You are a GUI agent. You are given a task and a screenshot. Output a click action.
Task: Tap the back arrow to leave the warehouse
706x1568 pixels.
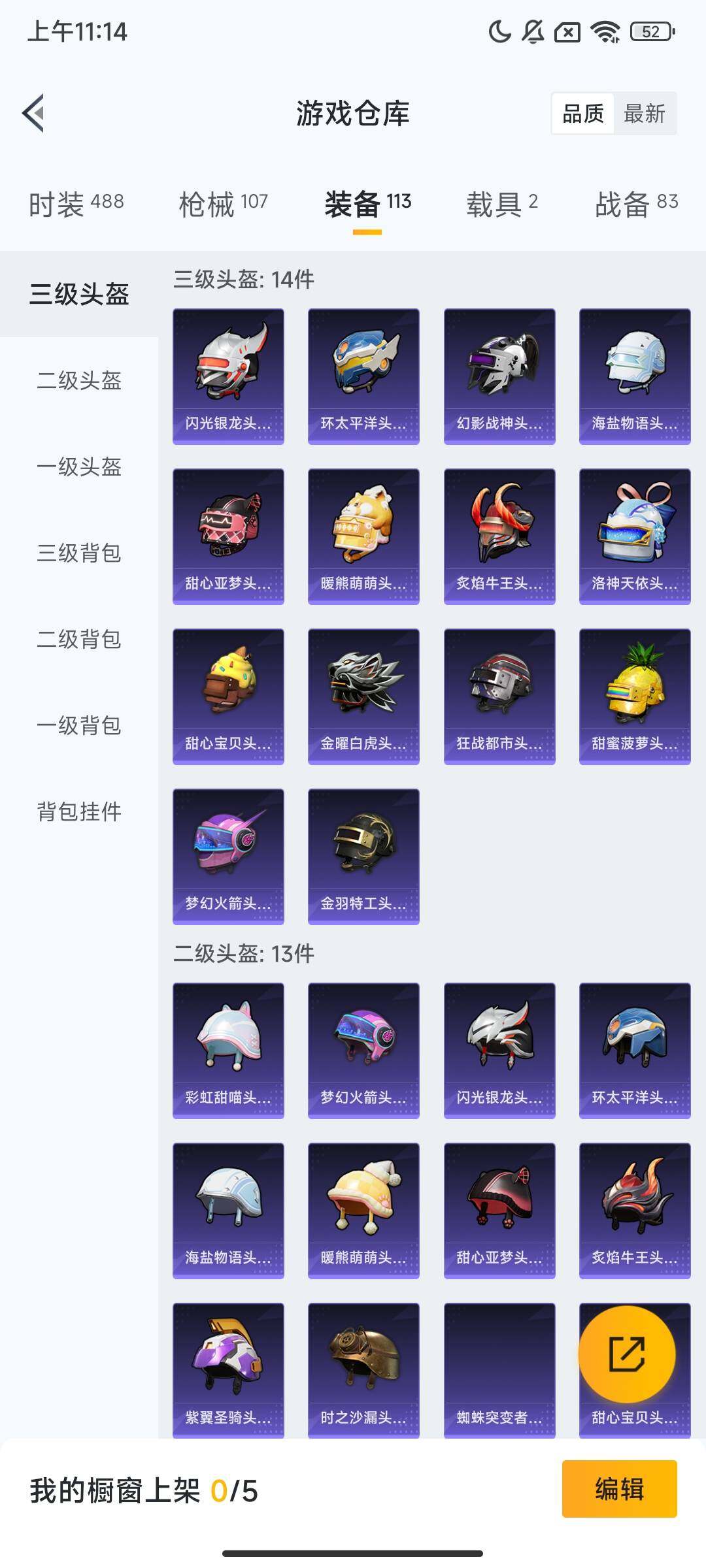pyautogui.click(x=34, y=112)
